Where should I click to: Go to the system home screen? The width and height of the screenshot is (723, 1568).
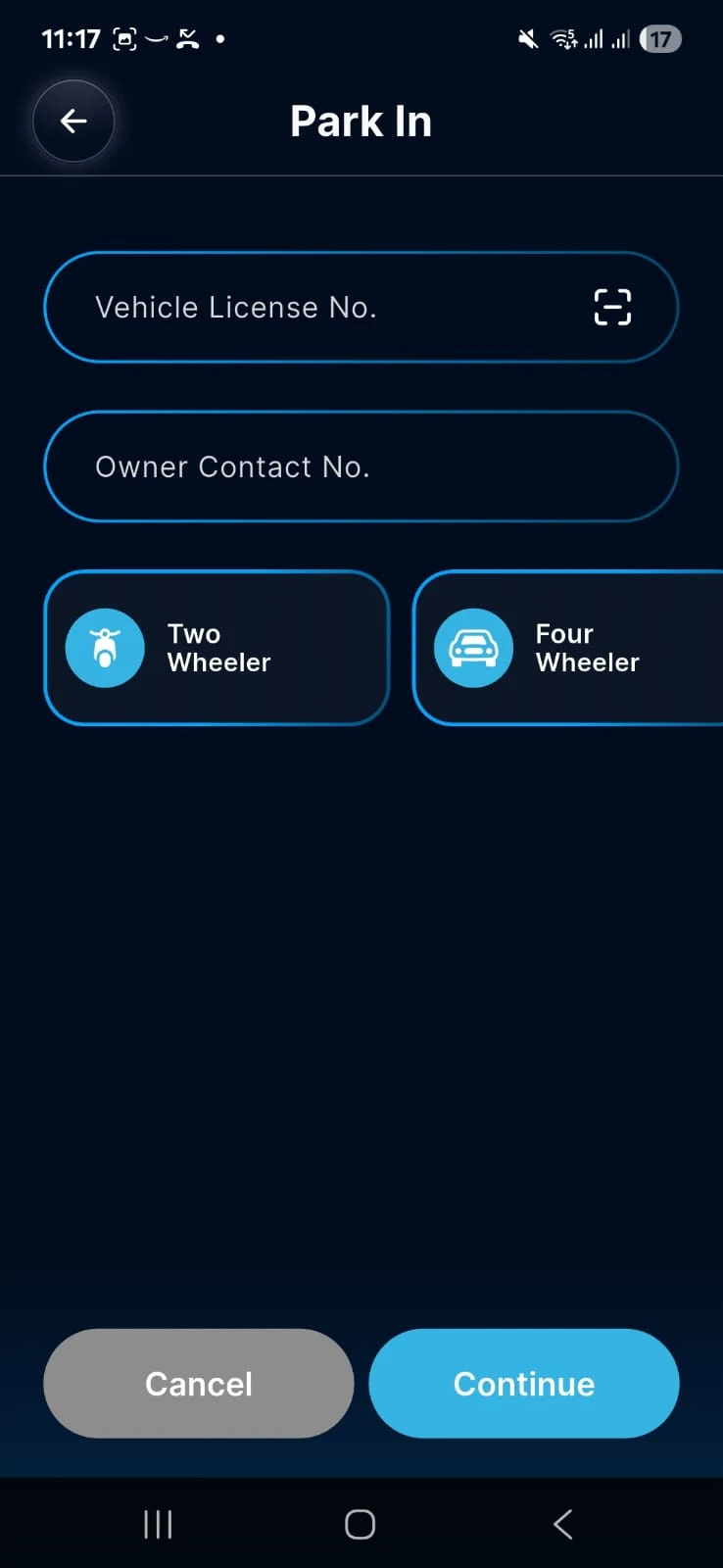[361, 1524]
